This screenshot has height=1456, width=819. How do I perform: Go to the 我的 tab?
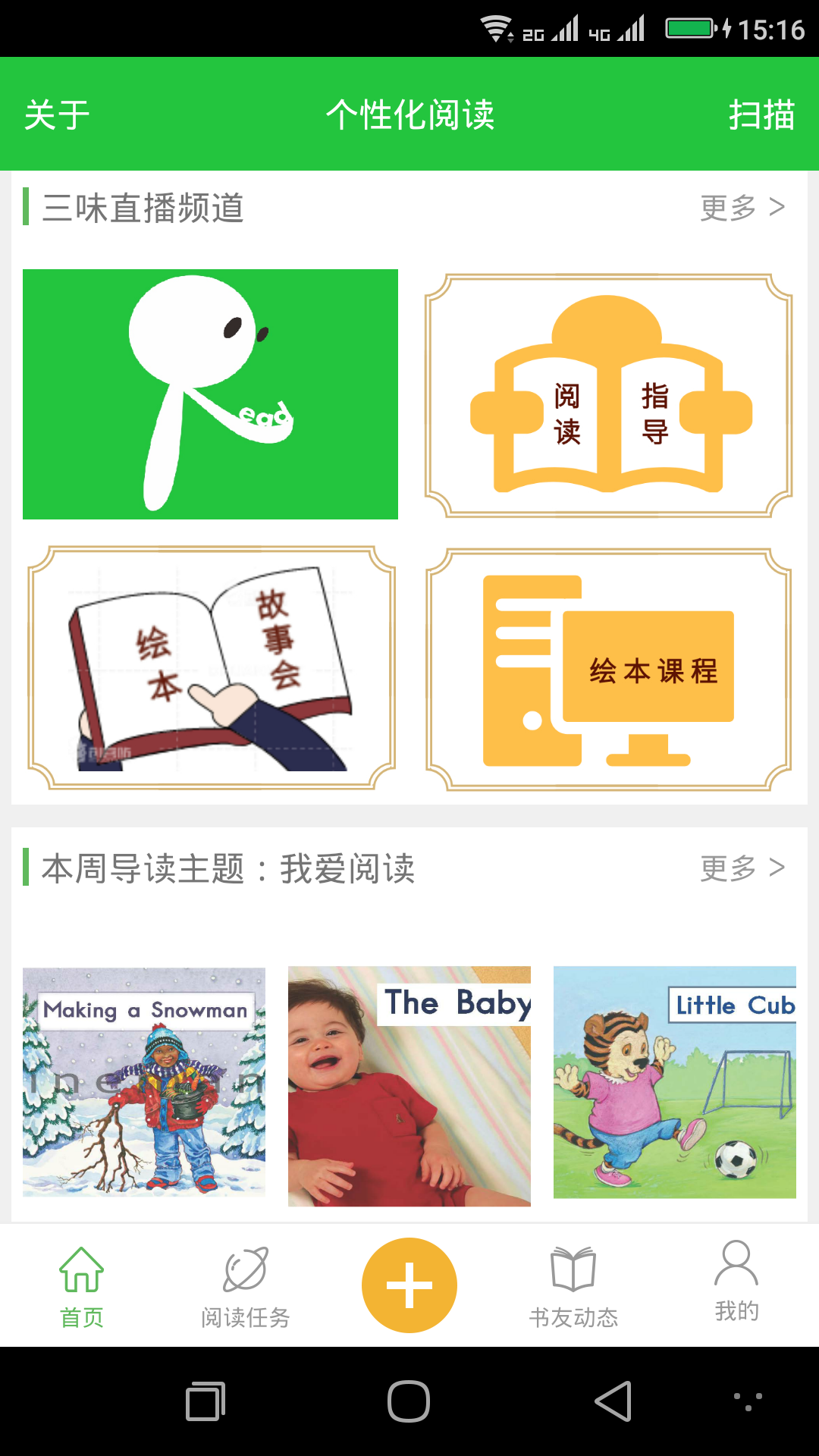tap(736, 1282)
